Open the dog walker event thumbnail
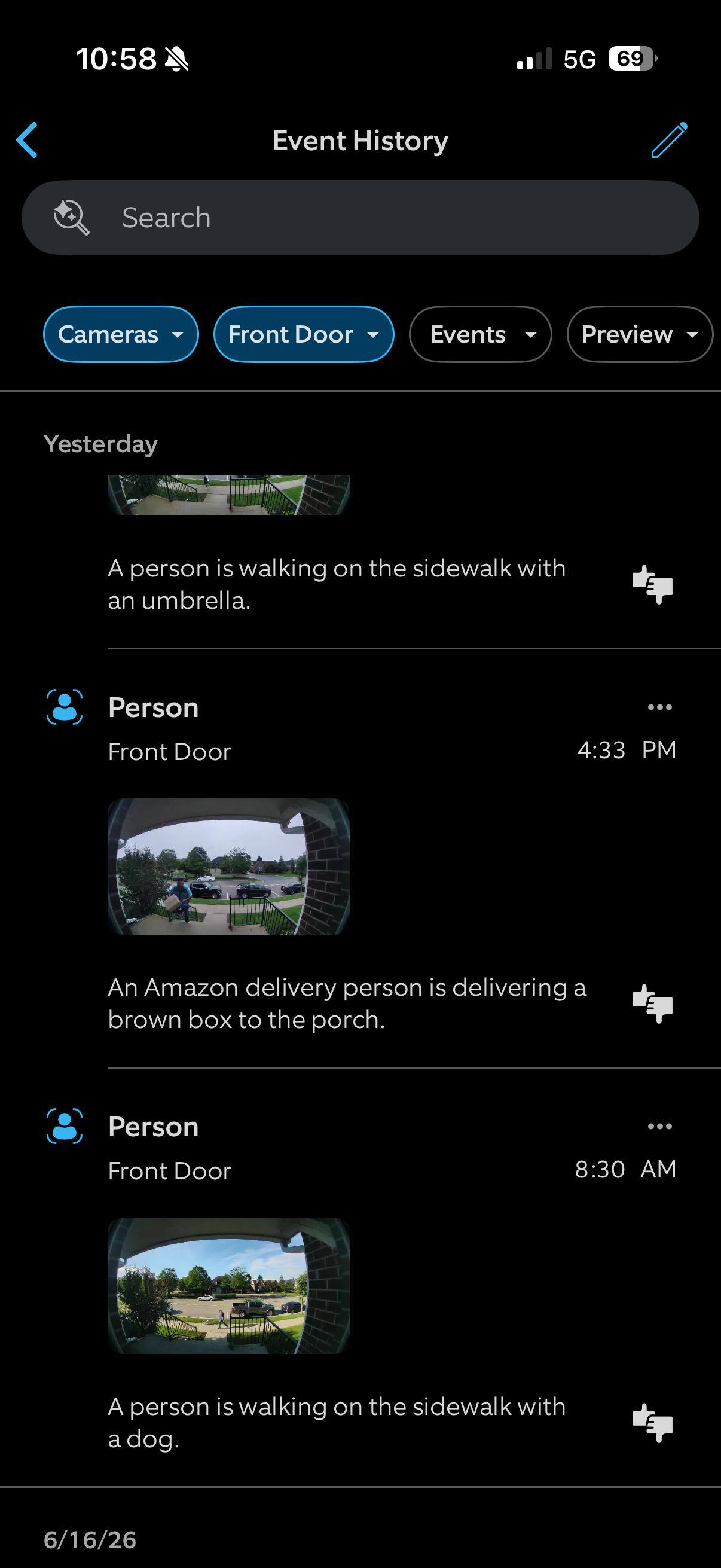Image resolution: width=721 pixels, height=1568 pixels. [x=229, y=1286]
